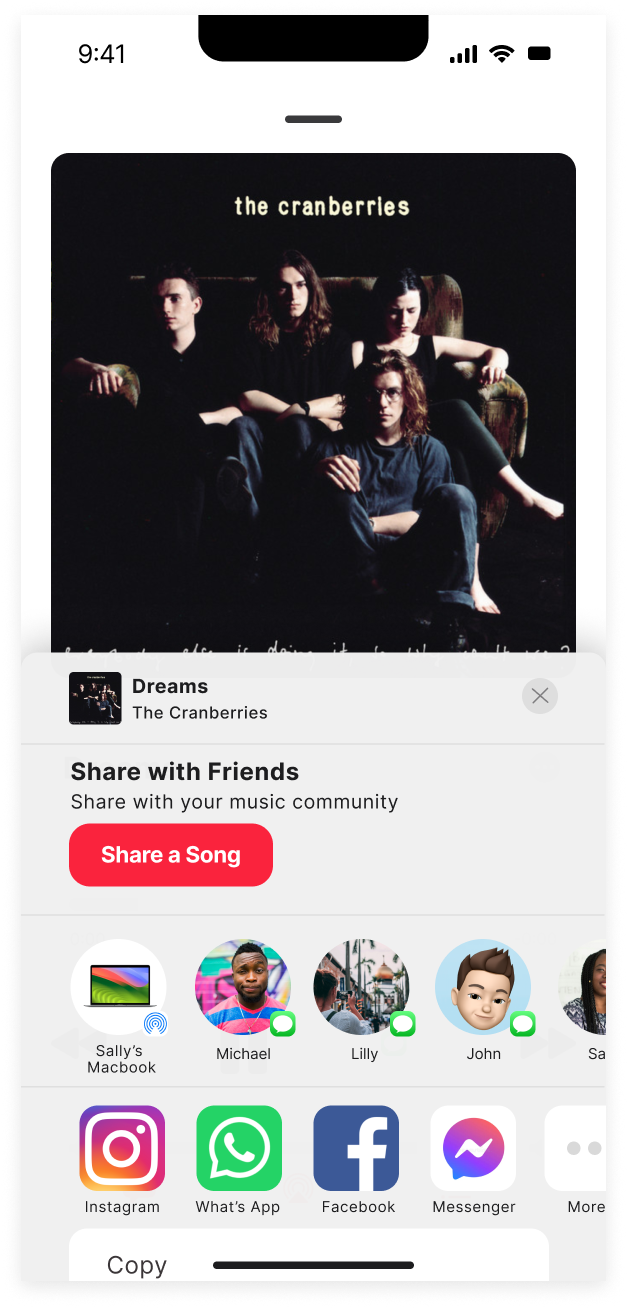Close the share sheet
The height and width of the screenshot is (1308, 627).
click(540, 696)
